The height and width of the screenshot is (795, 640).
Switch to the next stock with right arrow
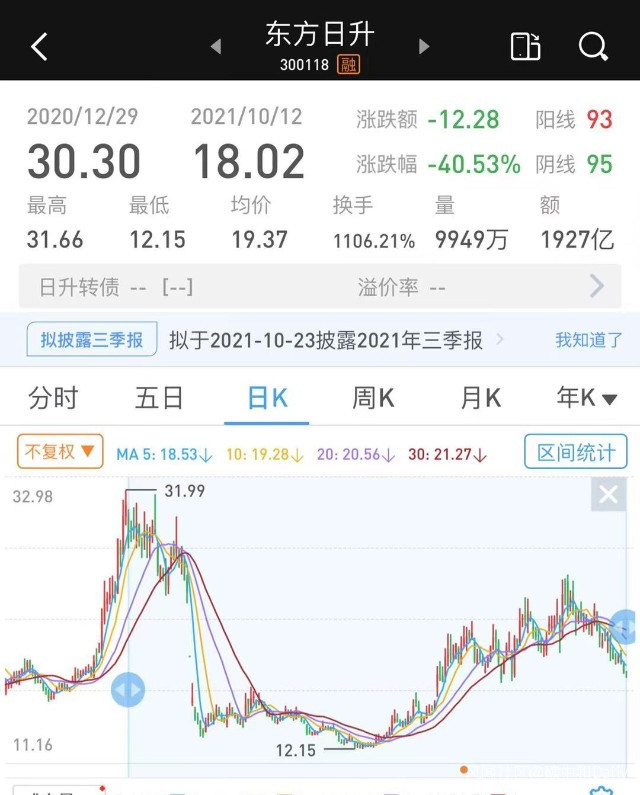click(424, 46)
